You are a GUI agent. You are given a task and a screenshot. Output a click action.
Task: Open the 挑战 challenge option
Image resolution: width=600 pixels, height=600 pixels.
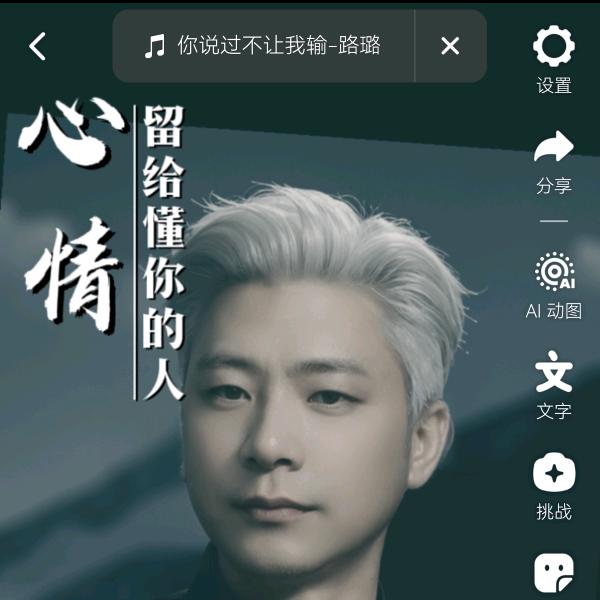coord(554,487)
